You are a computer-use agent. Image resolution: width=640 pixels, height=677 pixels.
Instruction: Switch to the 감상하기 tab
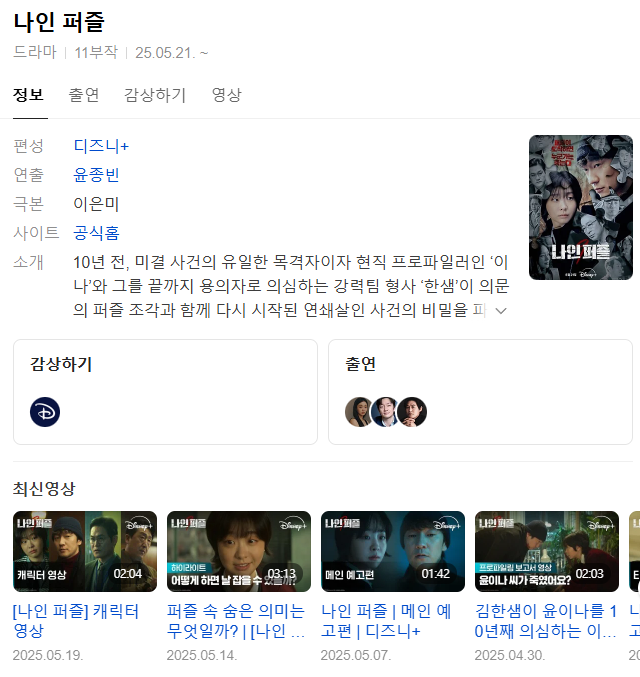click(155, 95)
